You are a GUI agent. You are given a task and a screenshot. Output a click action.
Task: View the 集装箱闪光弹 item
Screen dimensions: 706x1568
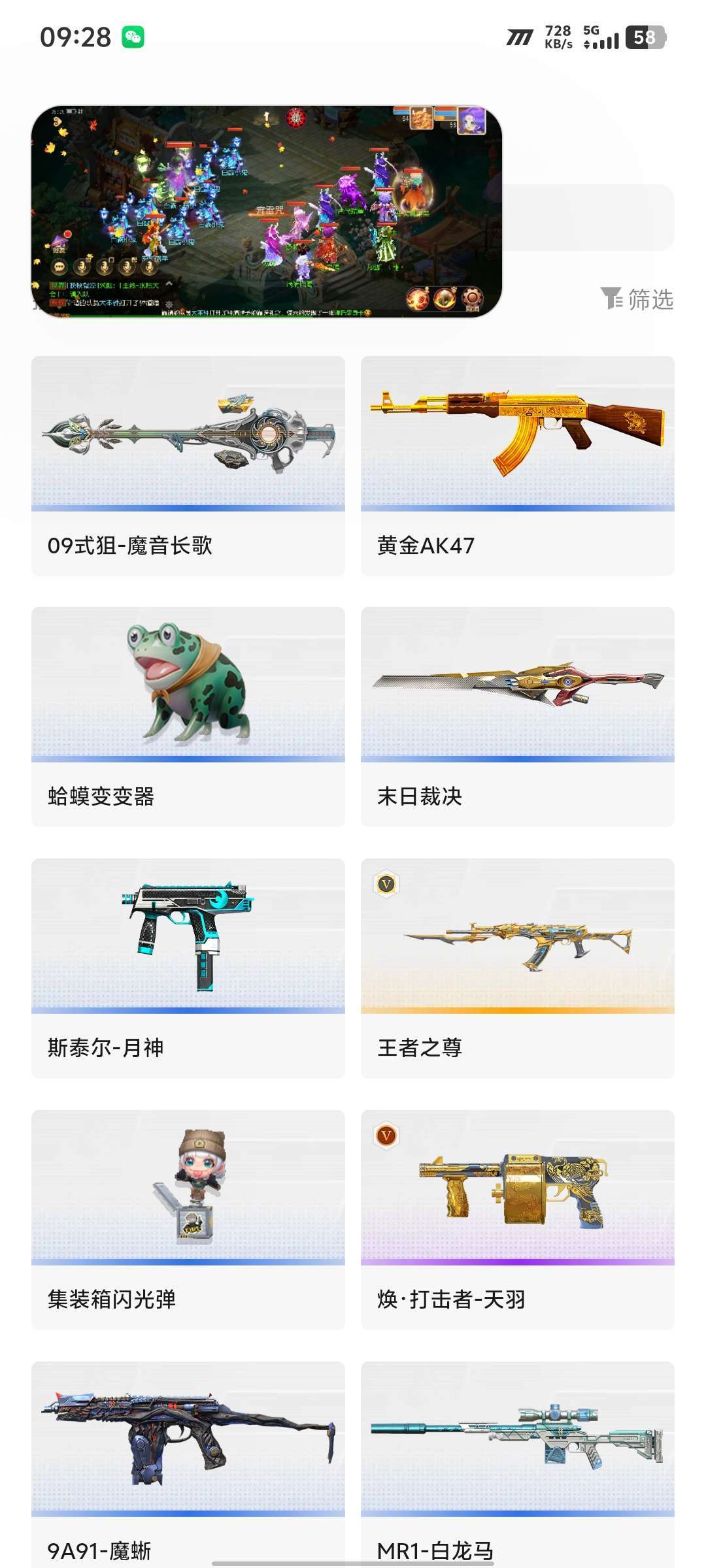click(x=188, y=1220)
